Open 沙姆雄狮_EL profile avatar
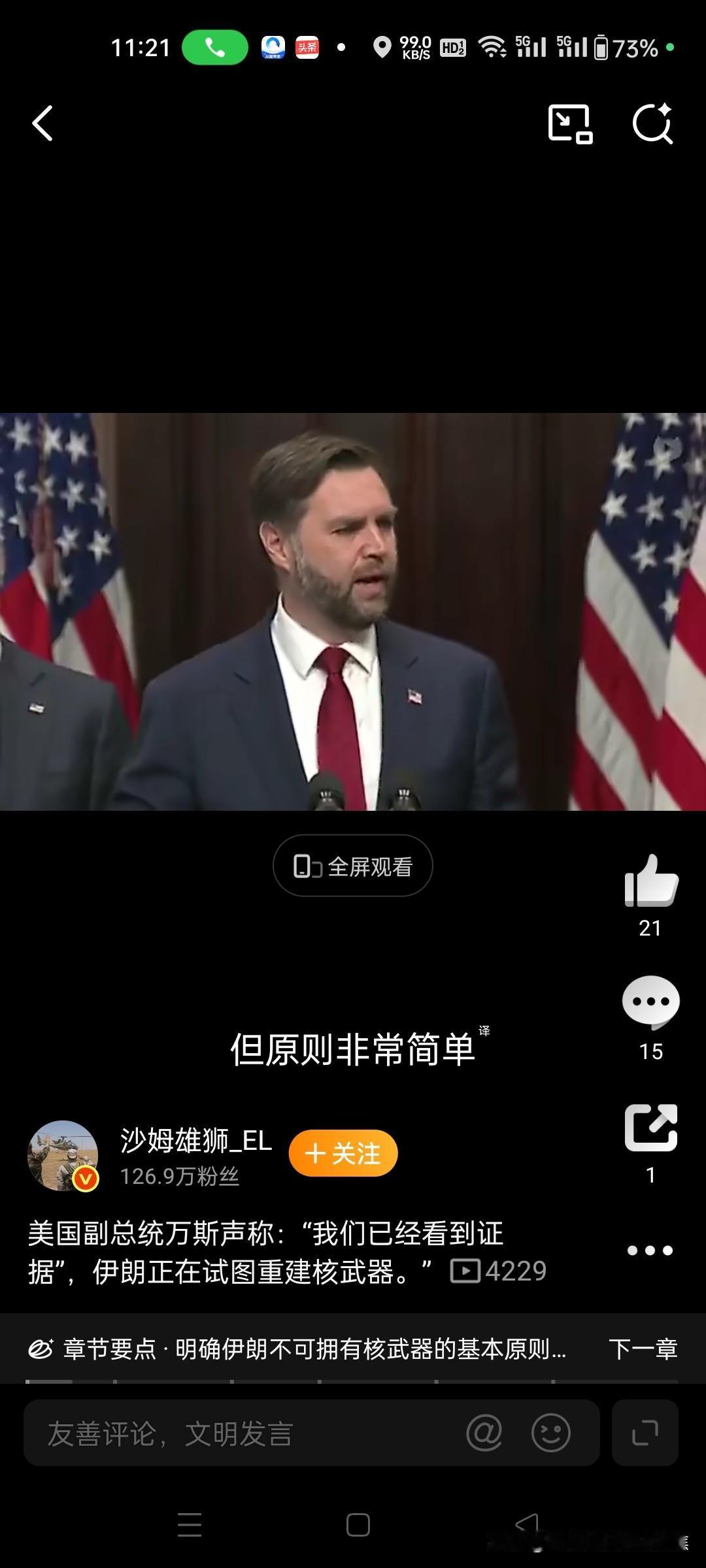This screenshot has height=1568, width=706. pyautogui.click(x=63, y=1155)
